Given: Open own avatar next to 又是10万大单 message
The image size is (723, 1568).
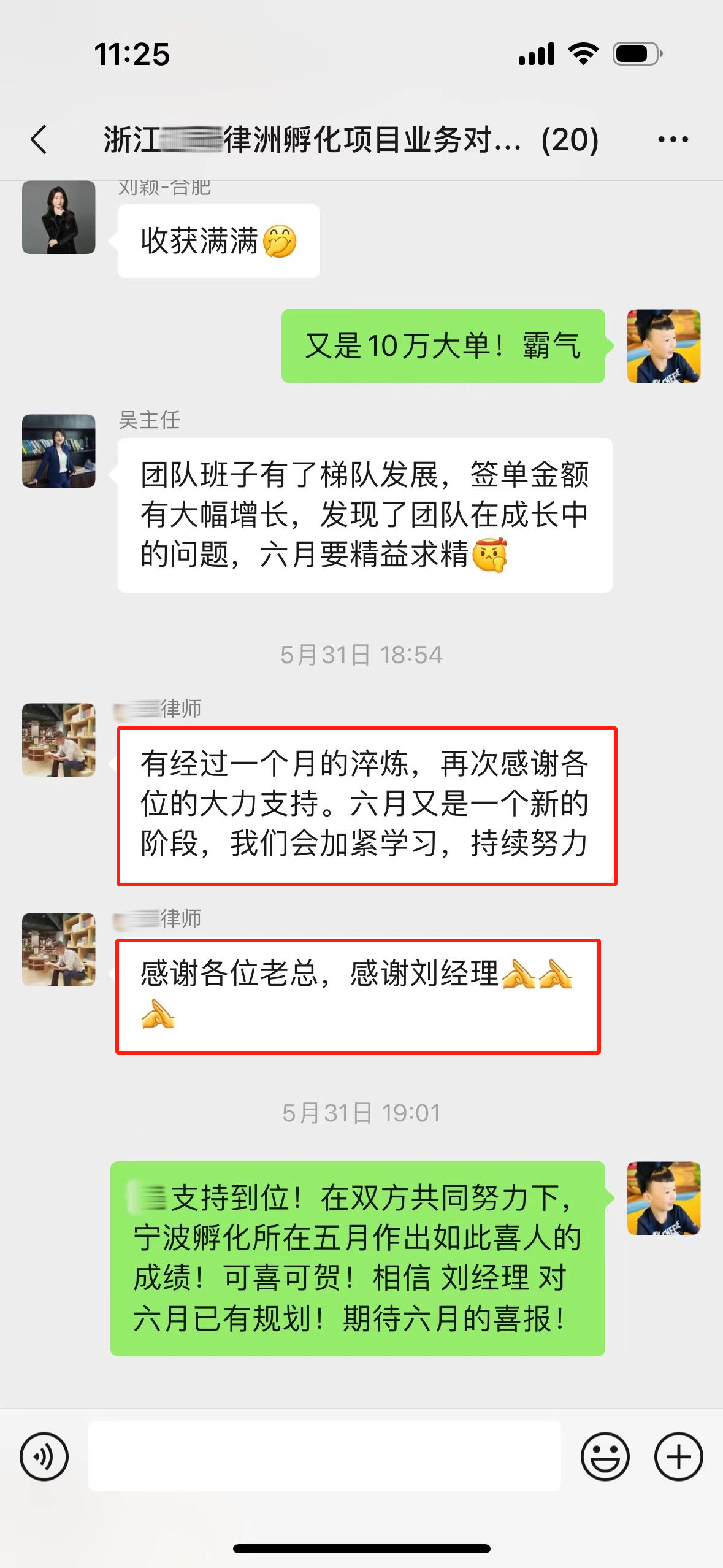Looking at the screenshot, I should [x=664, y=346].
